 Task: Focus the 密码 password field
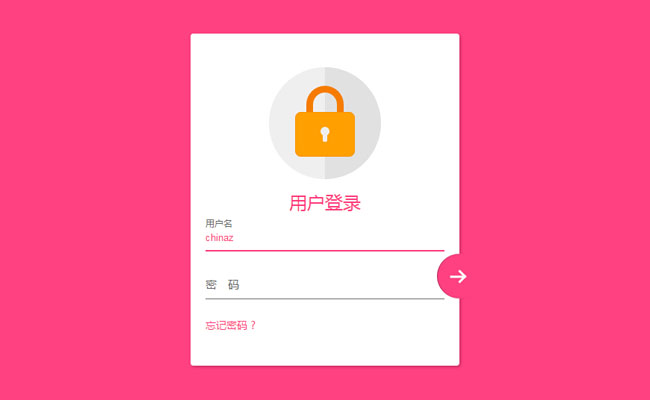coord(324,285)
